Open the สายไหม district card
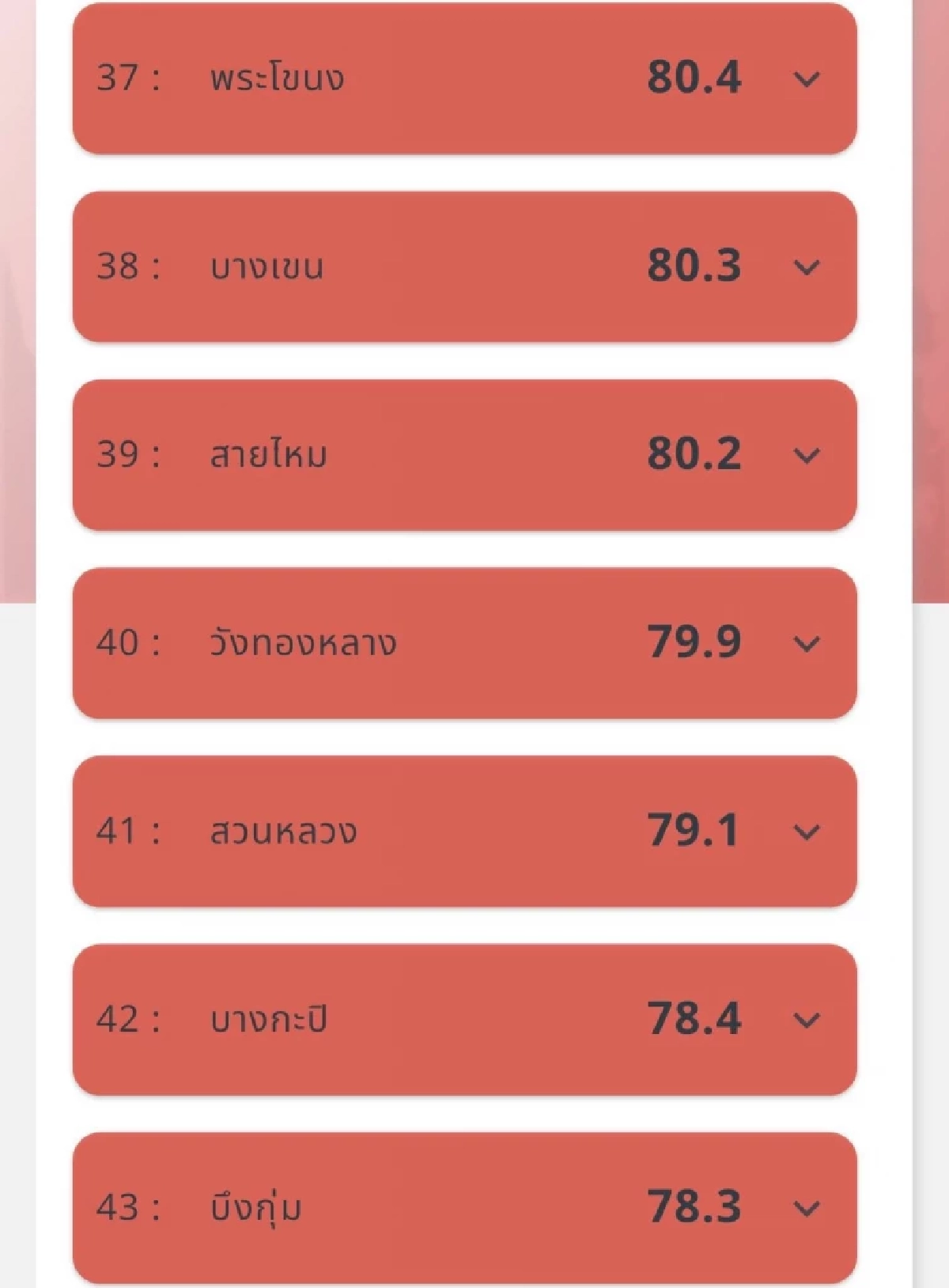This screenshot has width=949, height=1288. pos(467,456)
